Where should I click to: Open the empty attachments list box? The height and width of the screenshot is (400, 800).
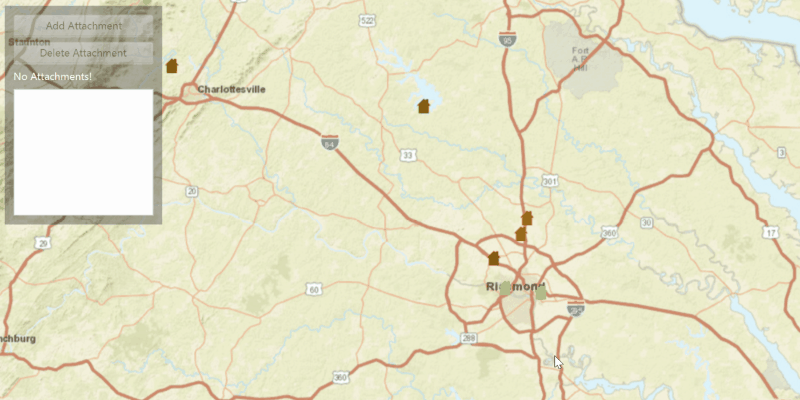tap(83, 152)
